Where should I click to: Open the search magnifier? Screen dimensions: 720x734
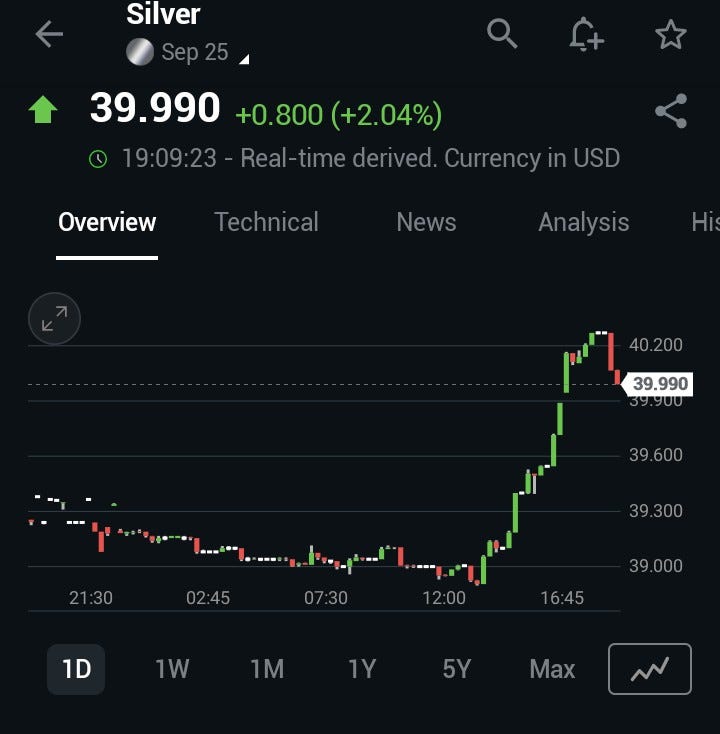click(502, 34)
